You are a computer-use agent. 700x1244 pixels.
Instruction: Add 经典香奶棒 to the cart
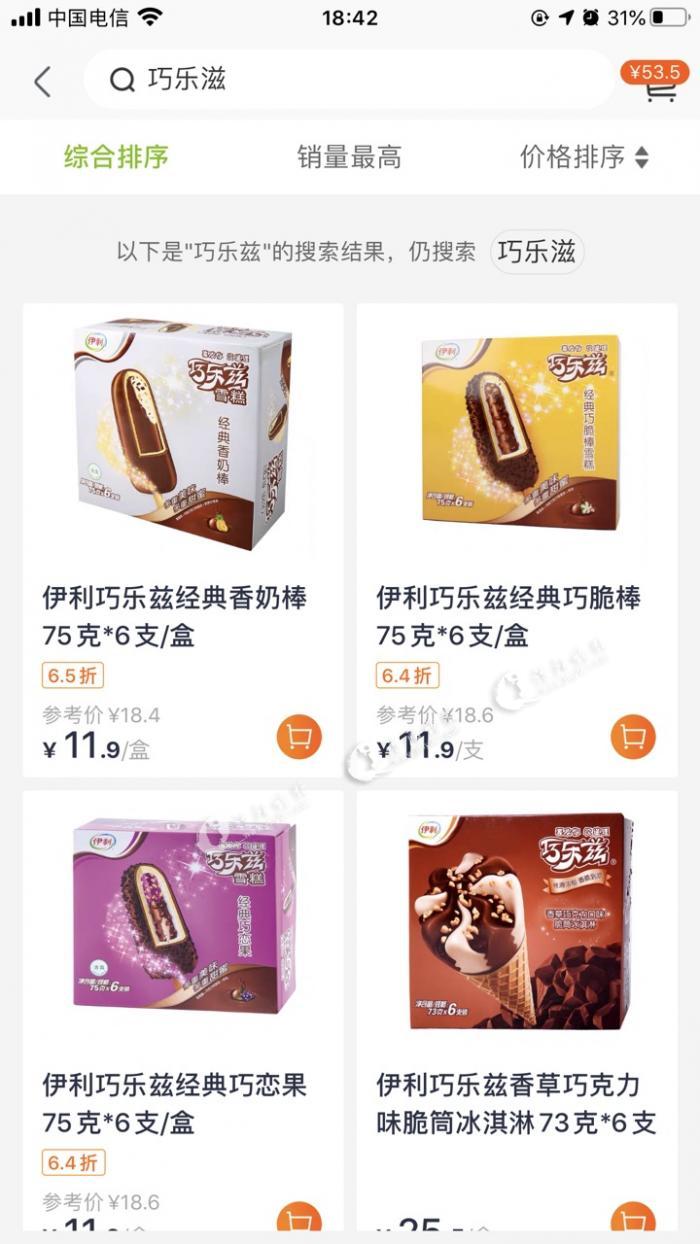299,738
